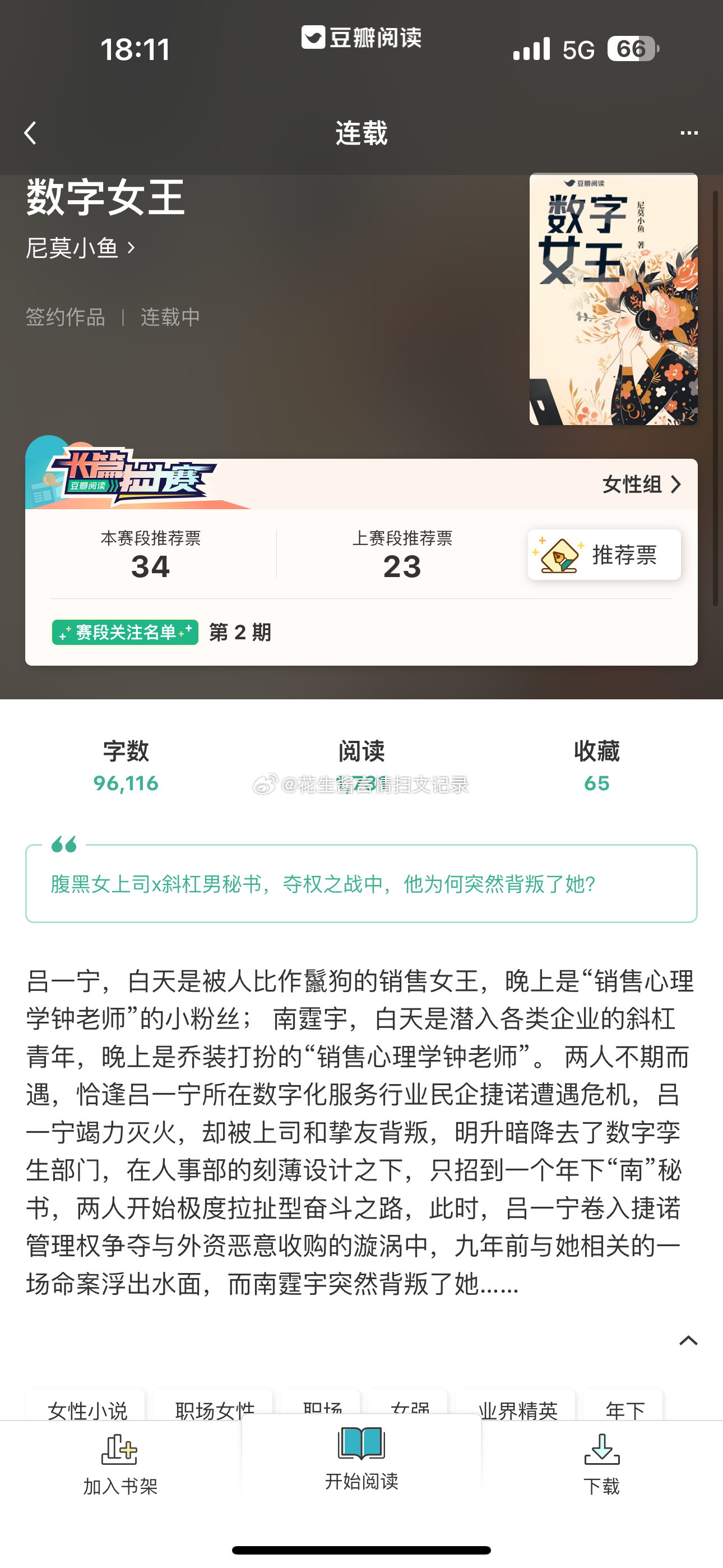
Task: Open the three-dot overflow menu
Action: click(x=688, y=133)
